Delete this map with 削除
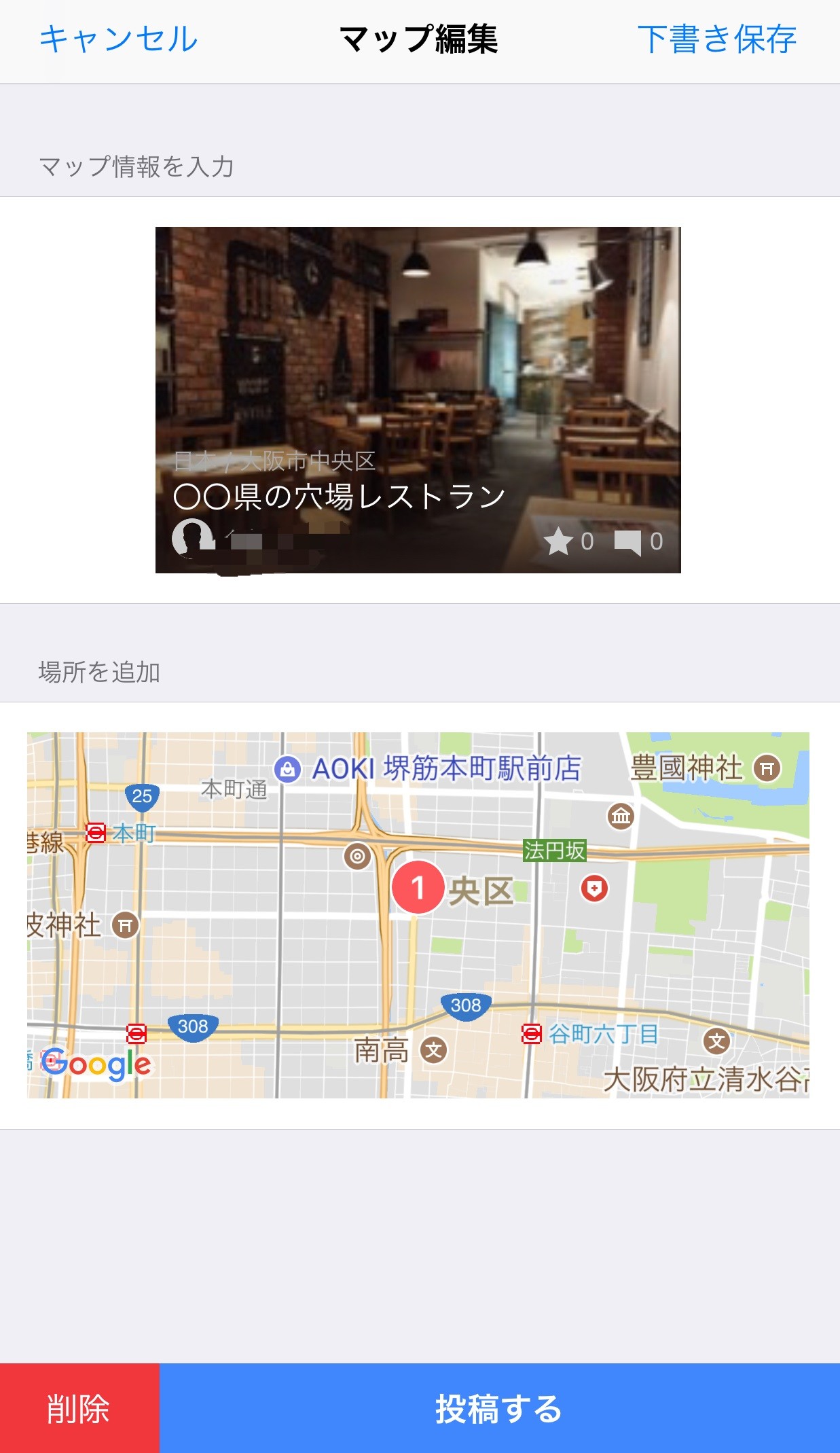Screen dimensions: 840x1453 pos(79,1408)
